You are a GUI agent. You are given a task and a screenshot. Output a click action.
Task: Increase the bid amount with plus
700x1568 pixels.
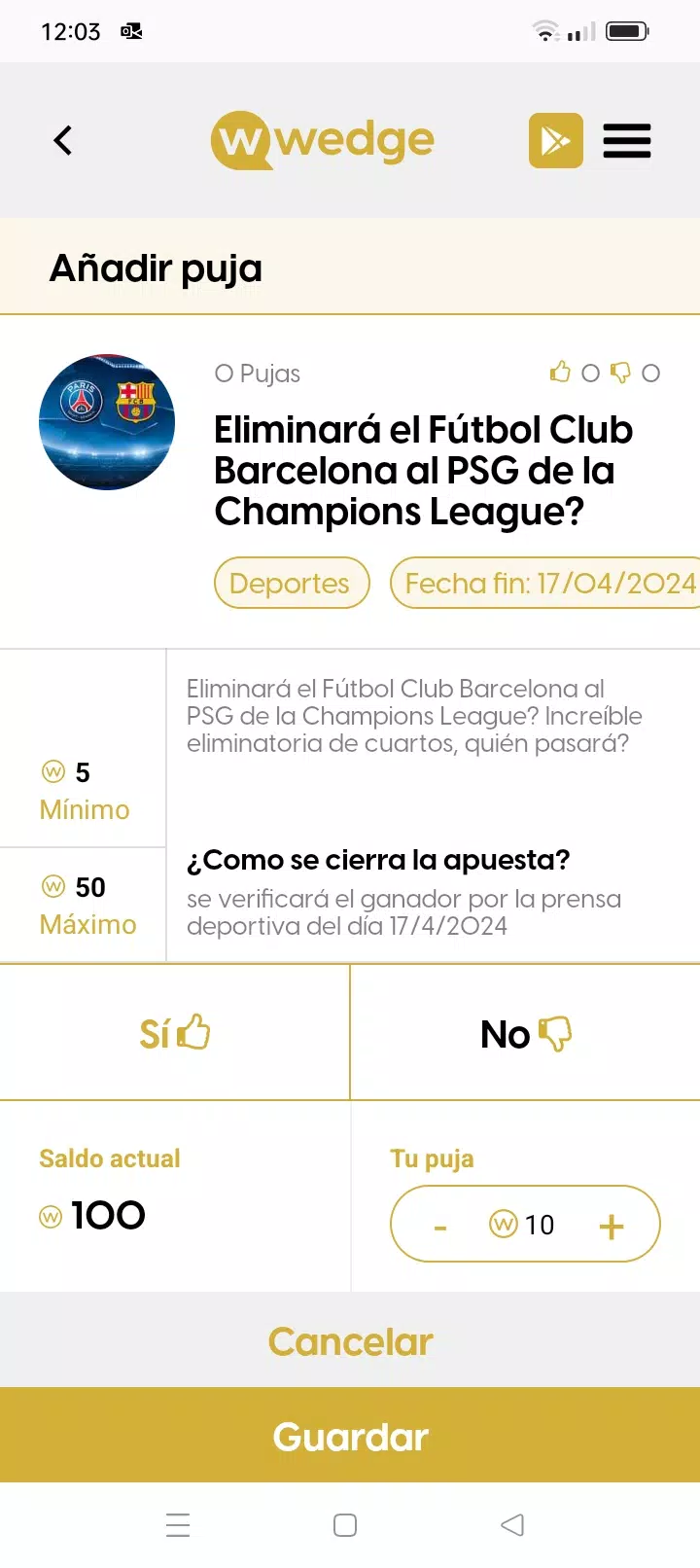click(612, 1226)
